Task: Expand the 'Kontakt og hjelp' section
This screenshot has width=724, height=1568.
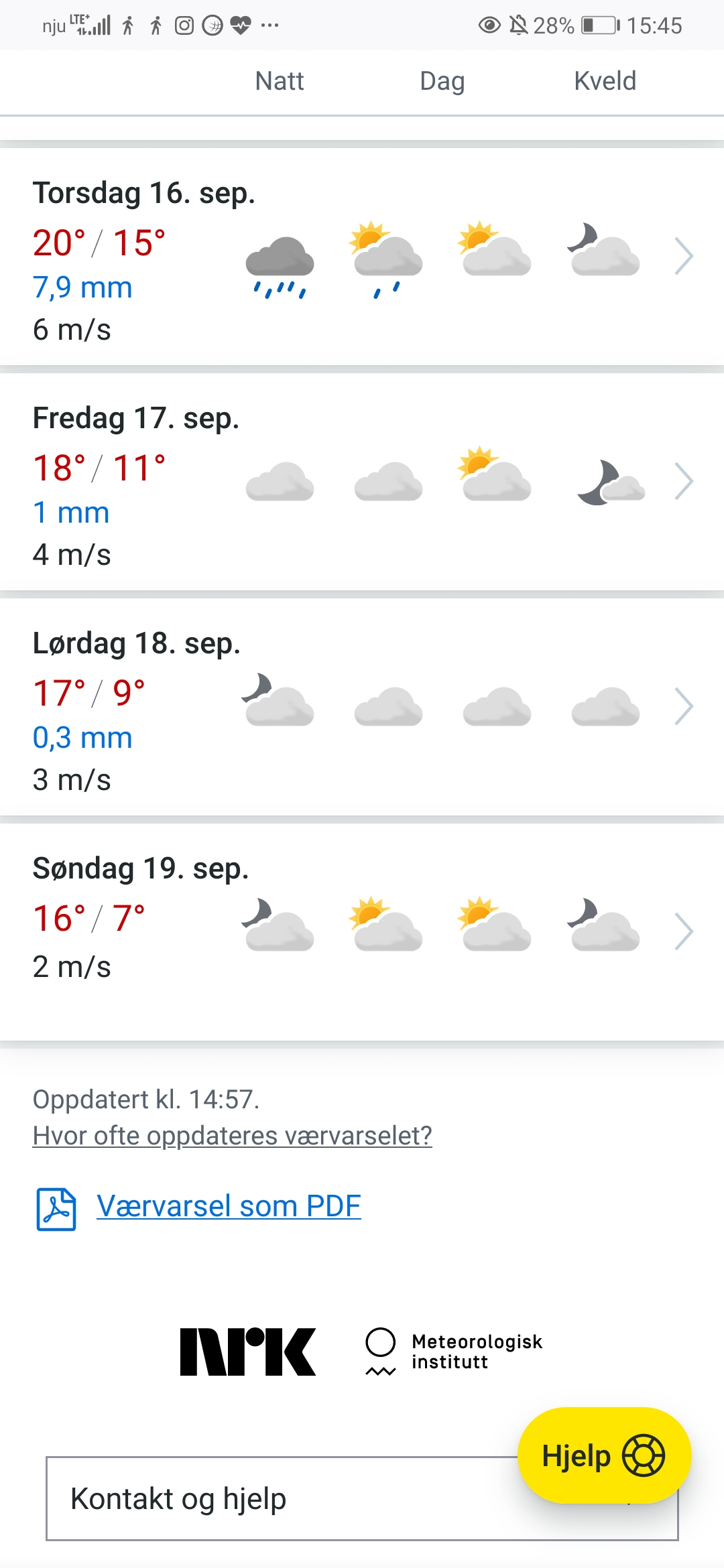Action: point(268,1500)
